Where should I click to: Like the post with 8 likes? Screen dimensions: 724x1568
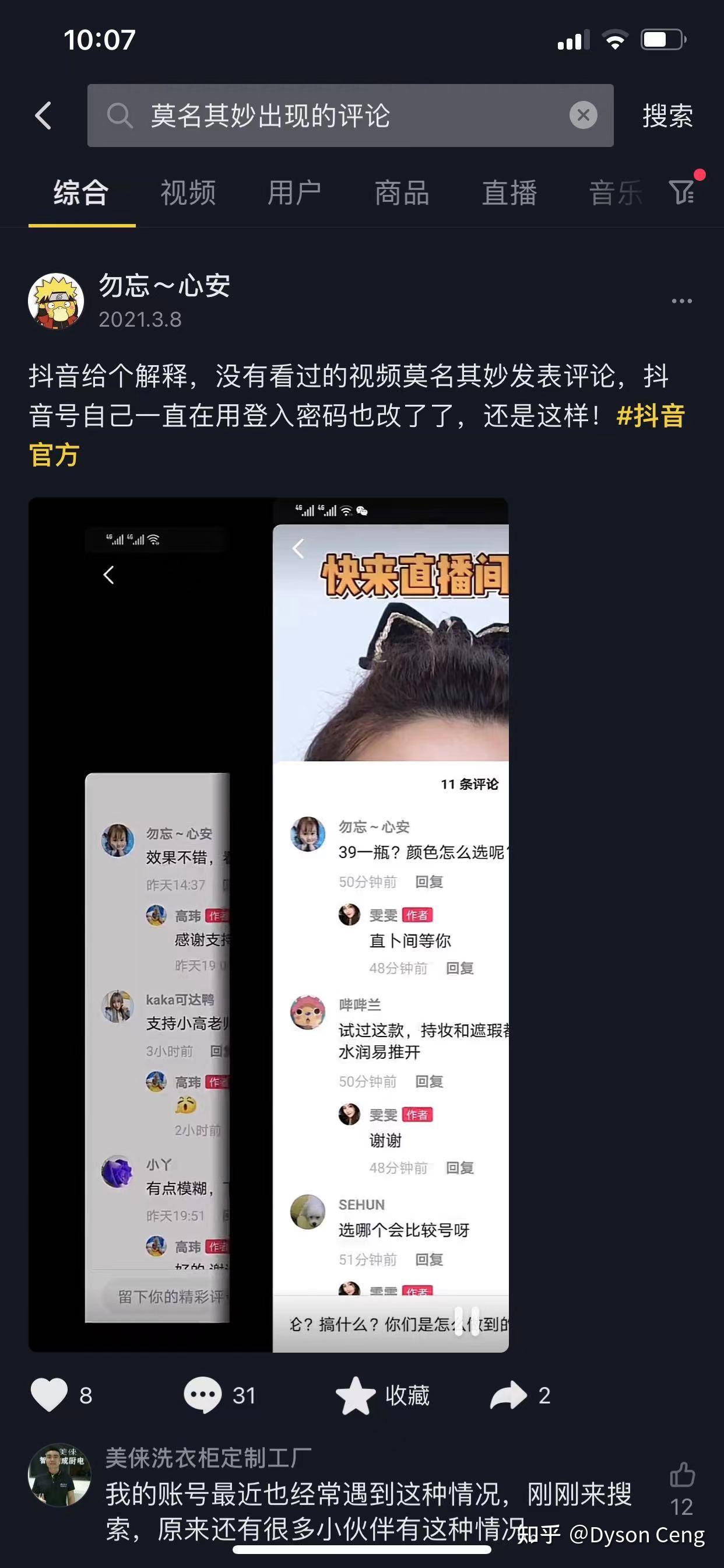pos(50,1395)
